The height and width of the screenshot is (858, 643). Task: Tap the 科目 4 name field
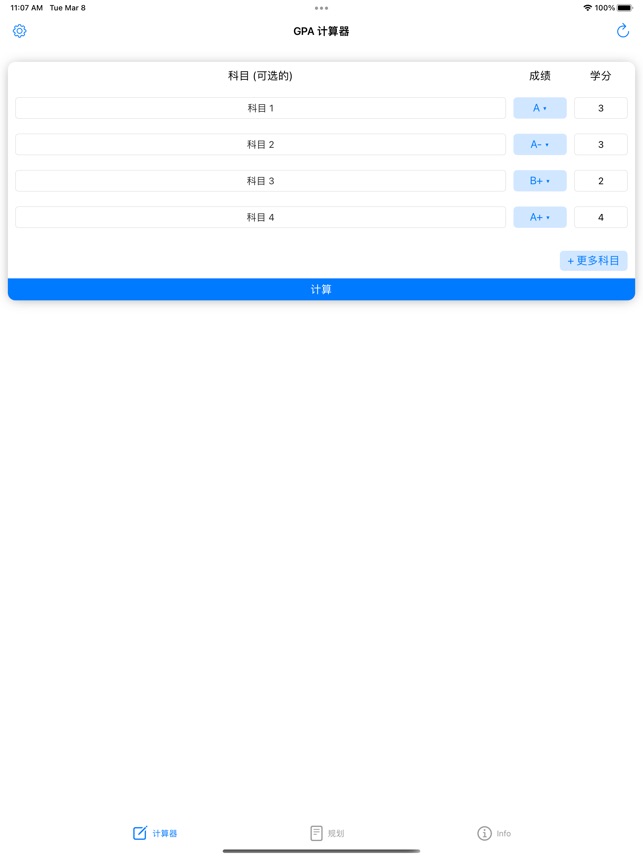point(260,217)
